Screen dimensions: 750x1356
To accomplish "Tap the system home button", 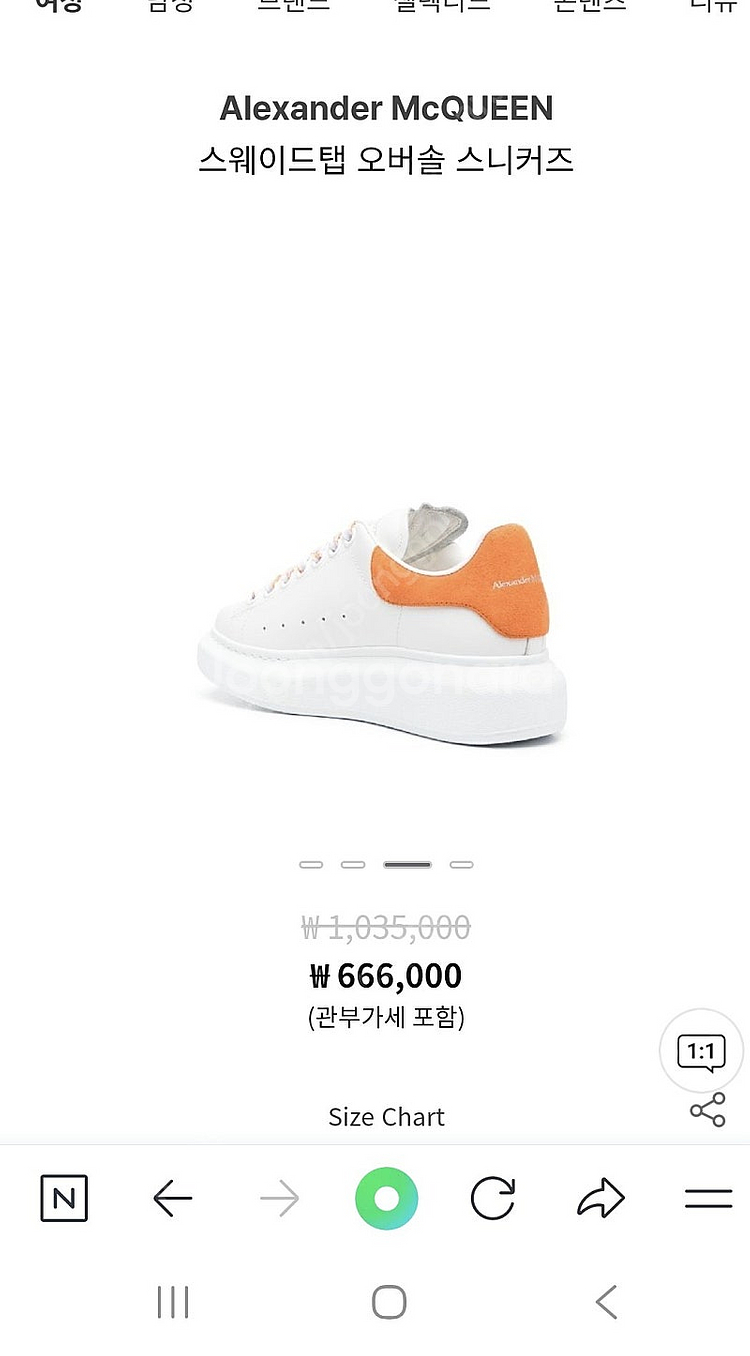I will (389, 1302).
